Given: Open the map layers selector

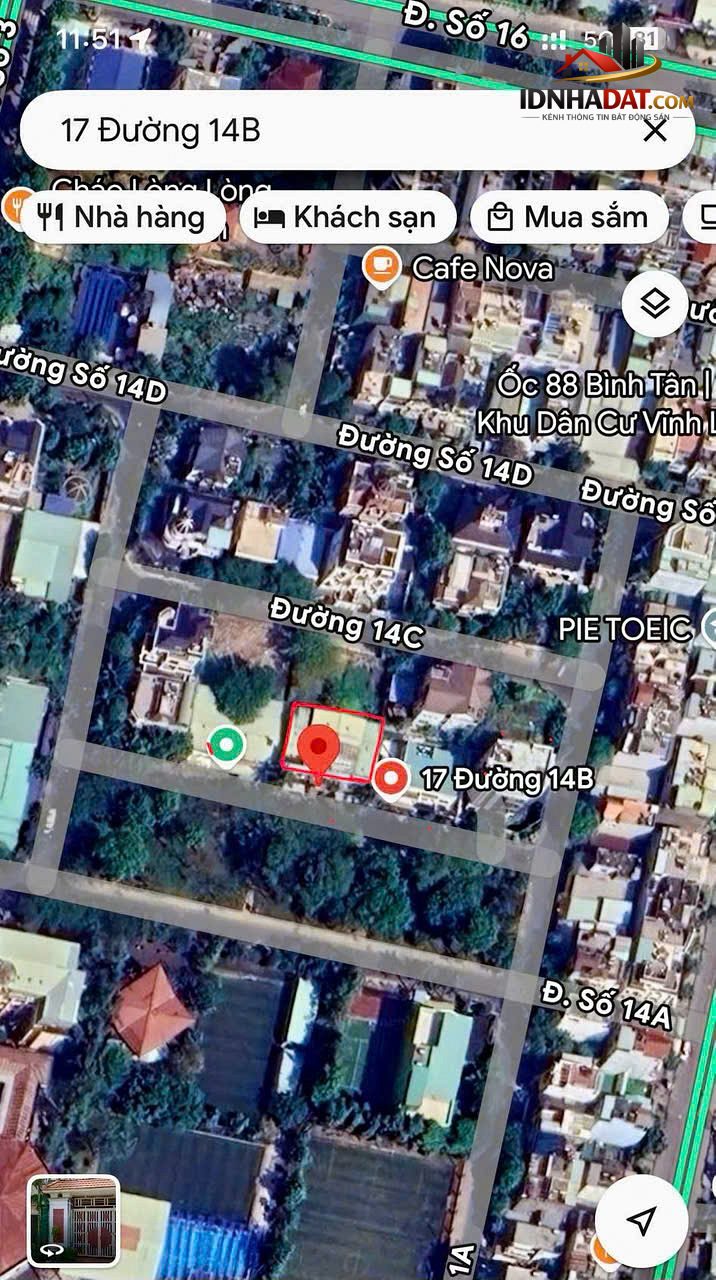Looking at the screenshot, I should coord(655,304).
